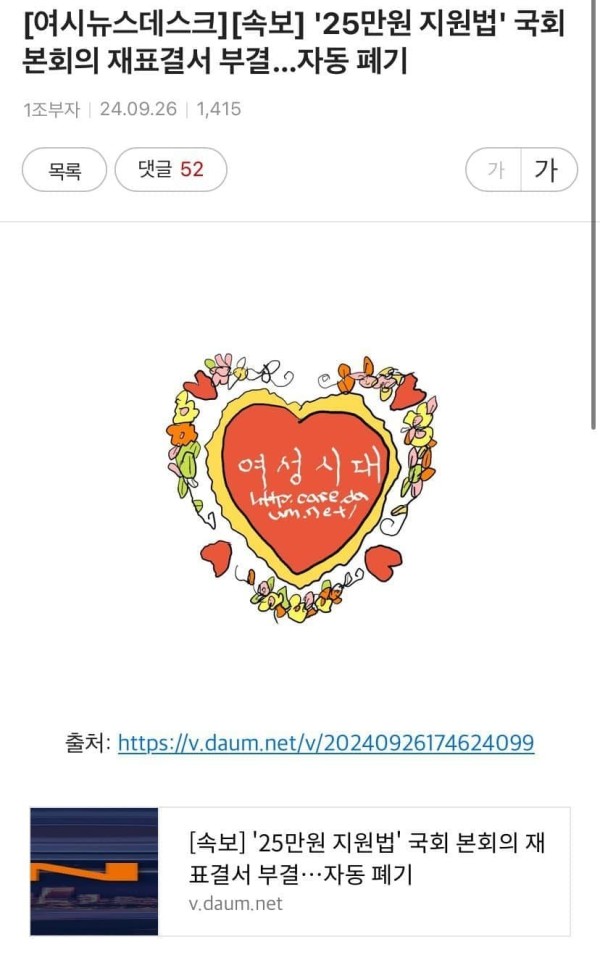Increase font size with large 가
This screenshot has width=600, height=955.
[x=548, y=170]
